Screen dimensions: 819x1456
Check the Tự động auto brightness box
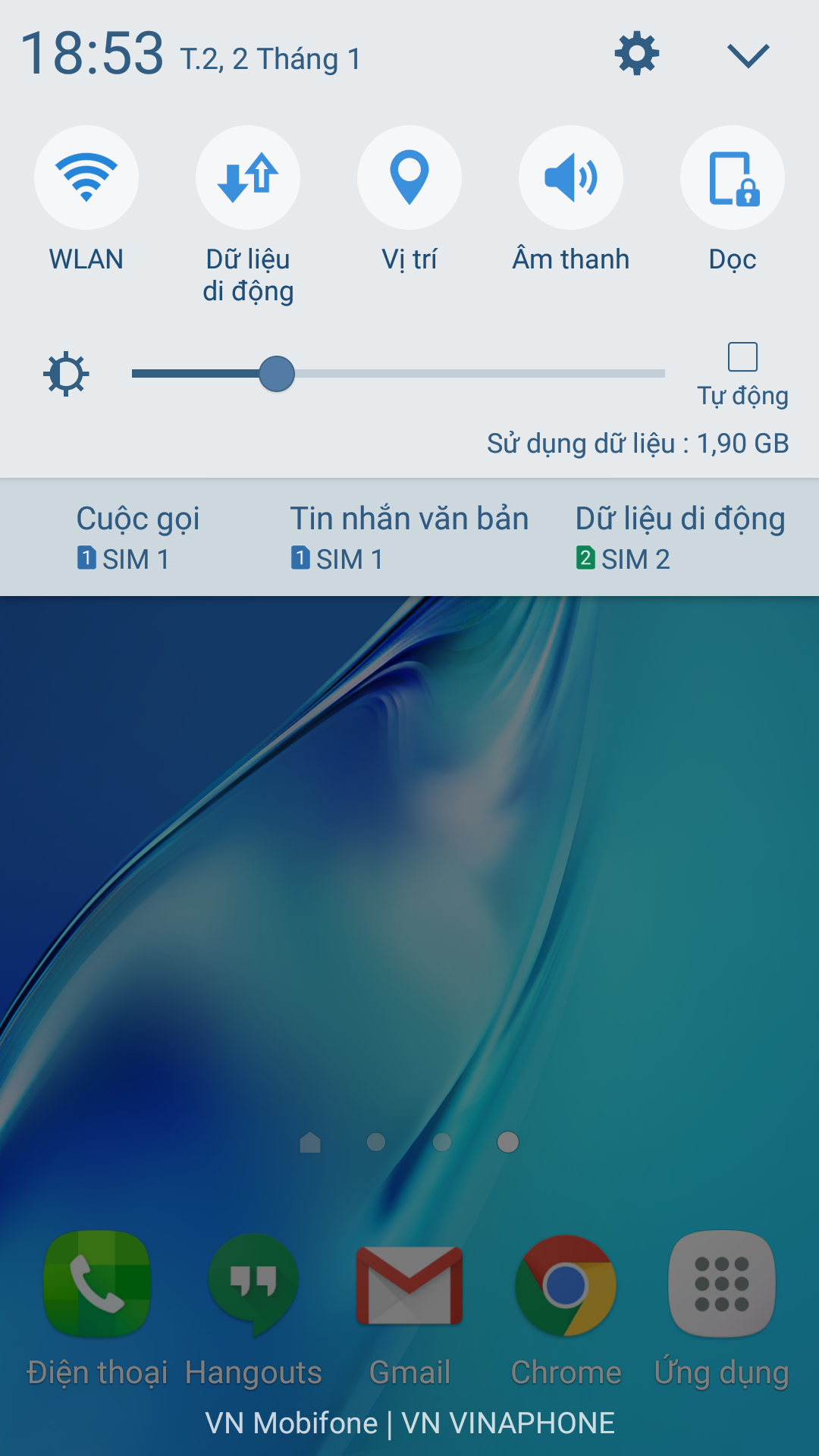[x=742, y=356]
